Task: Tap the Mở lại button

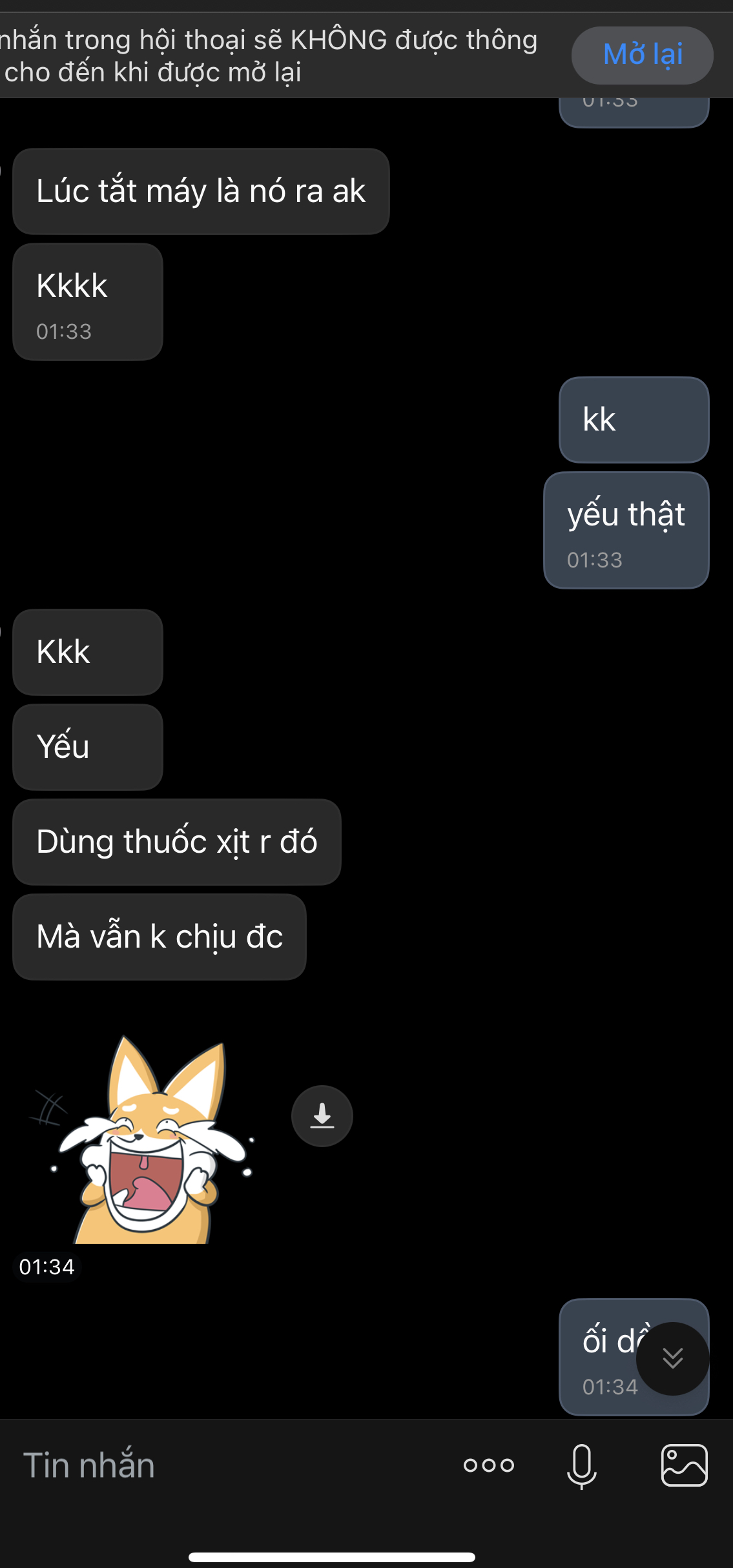Action: (642, 56)
